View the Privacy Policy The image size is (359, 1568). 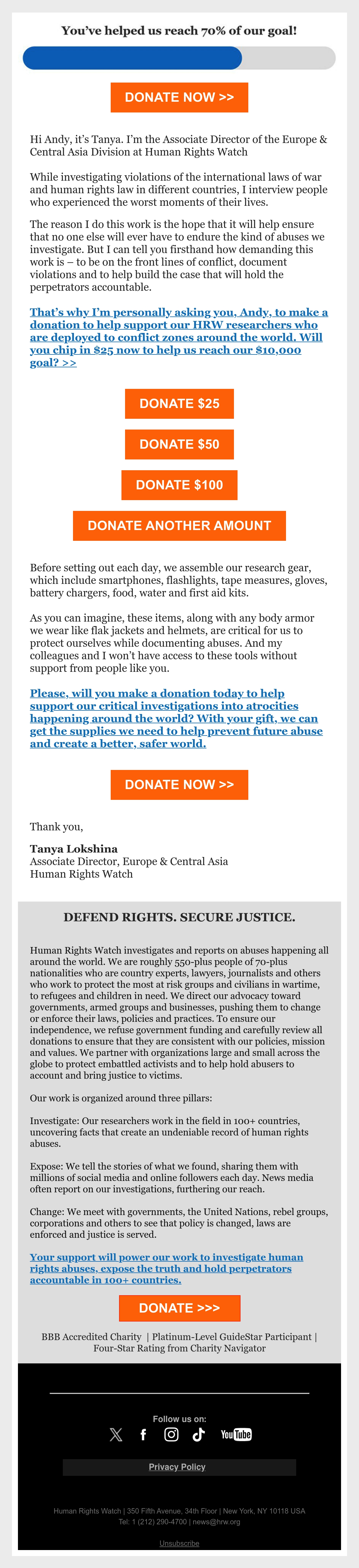pos(177,1467)
